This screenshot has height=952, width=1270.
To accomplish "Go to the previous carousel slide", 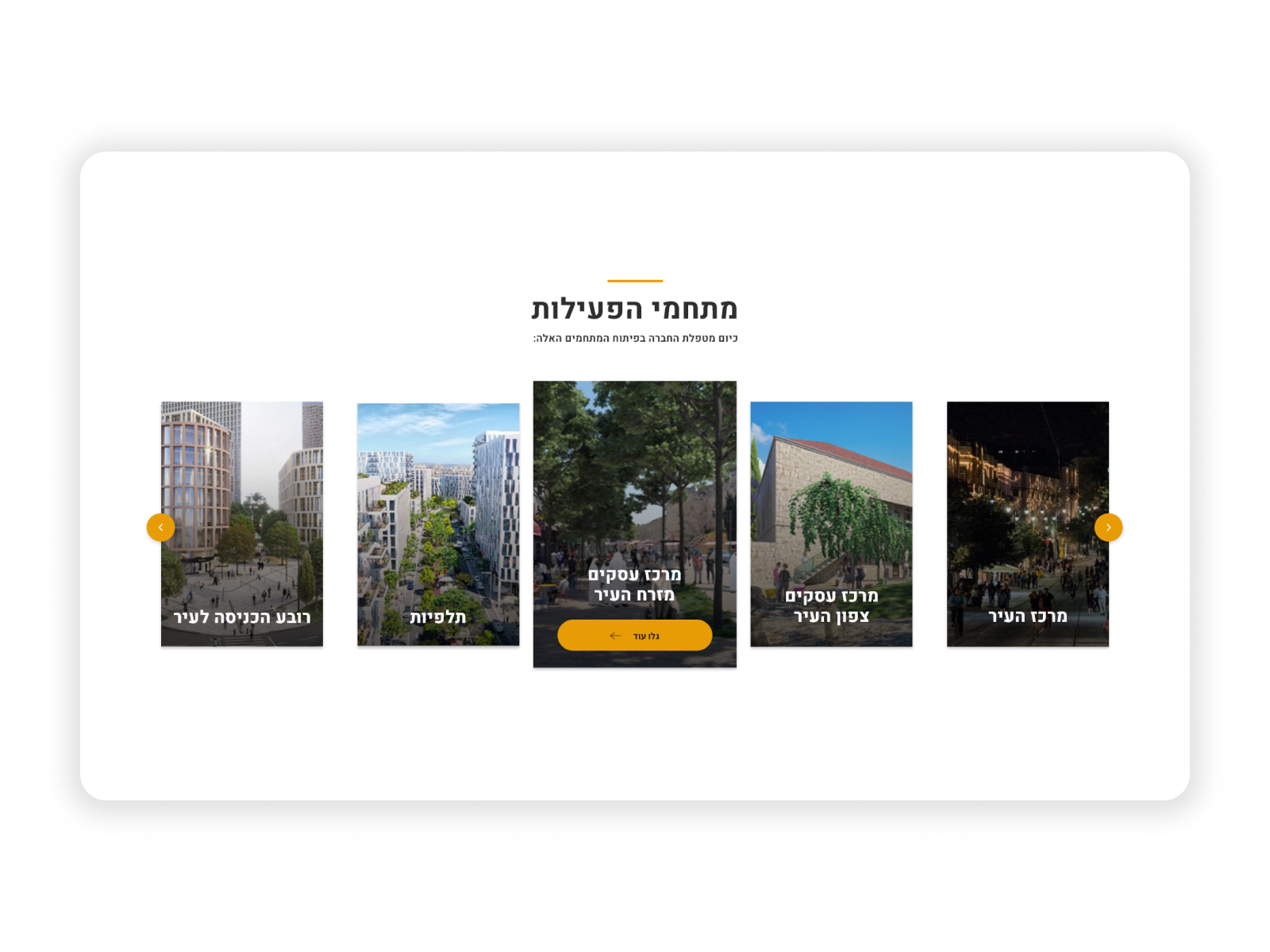I will 160,528.
